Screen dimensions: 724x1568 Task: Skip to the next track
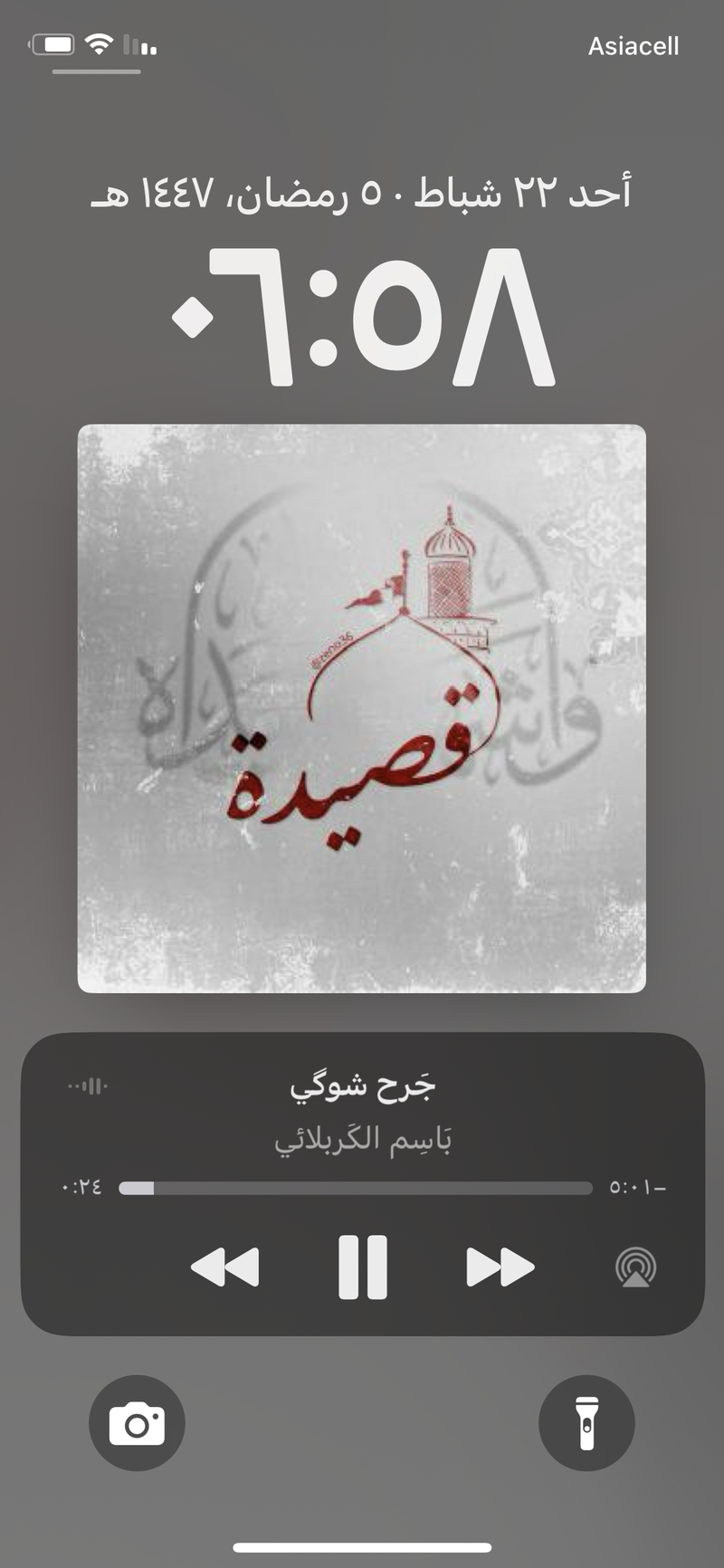click(500, 1267)
